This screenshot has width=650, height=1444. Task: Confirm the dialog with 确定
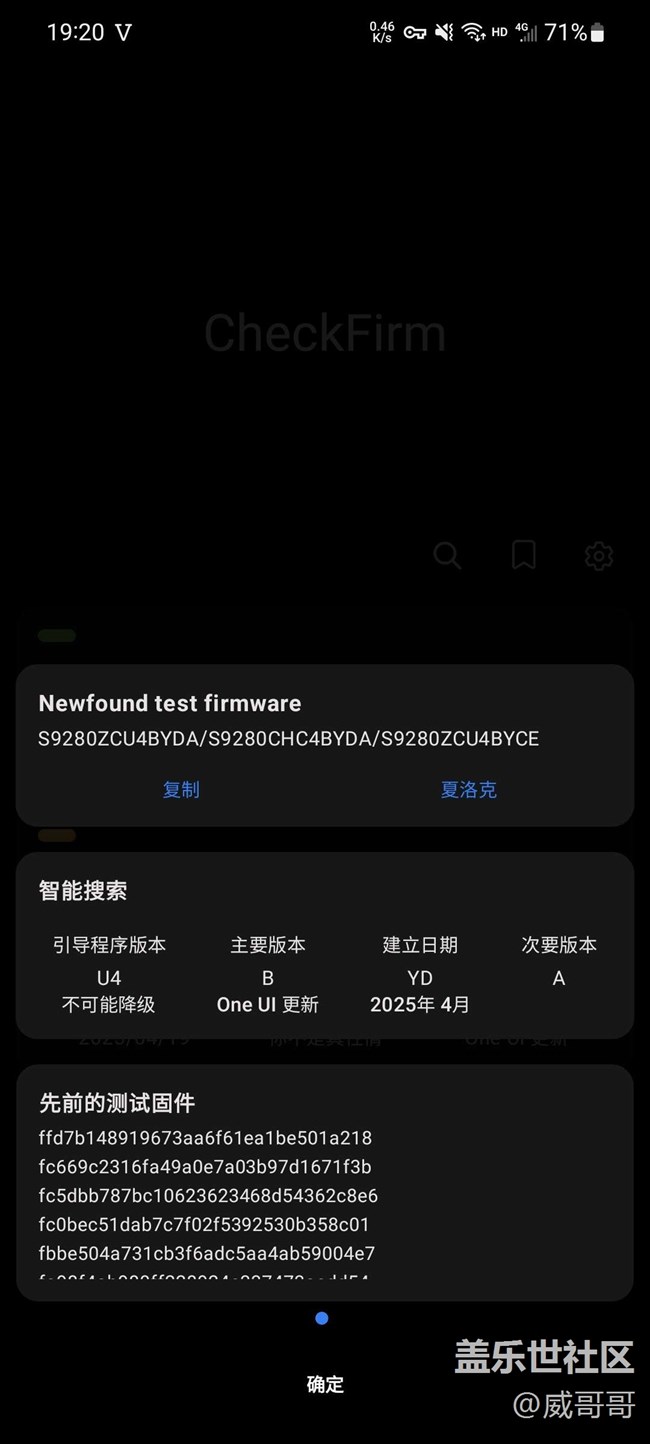click(x=325, y=1384)
